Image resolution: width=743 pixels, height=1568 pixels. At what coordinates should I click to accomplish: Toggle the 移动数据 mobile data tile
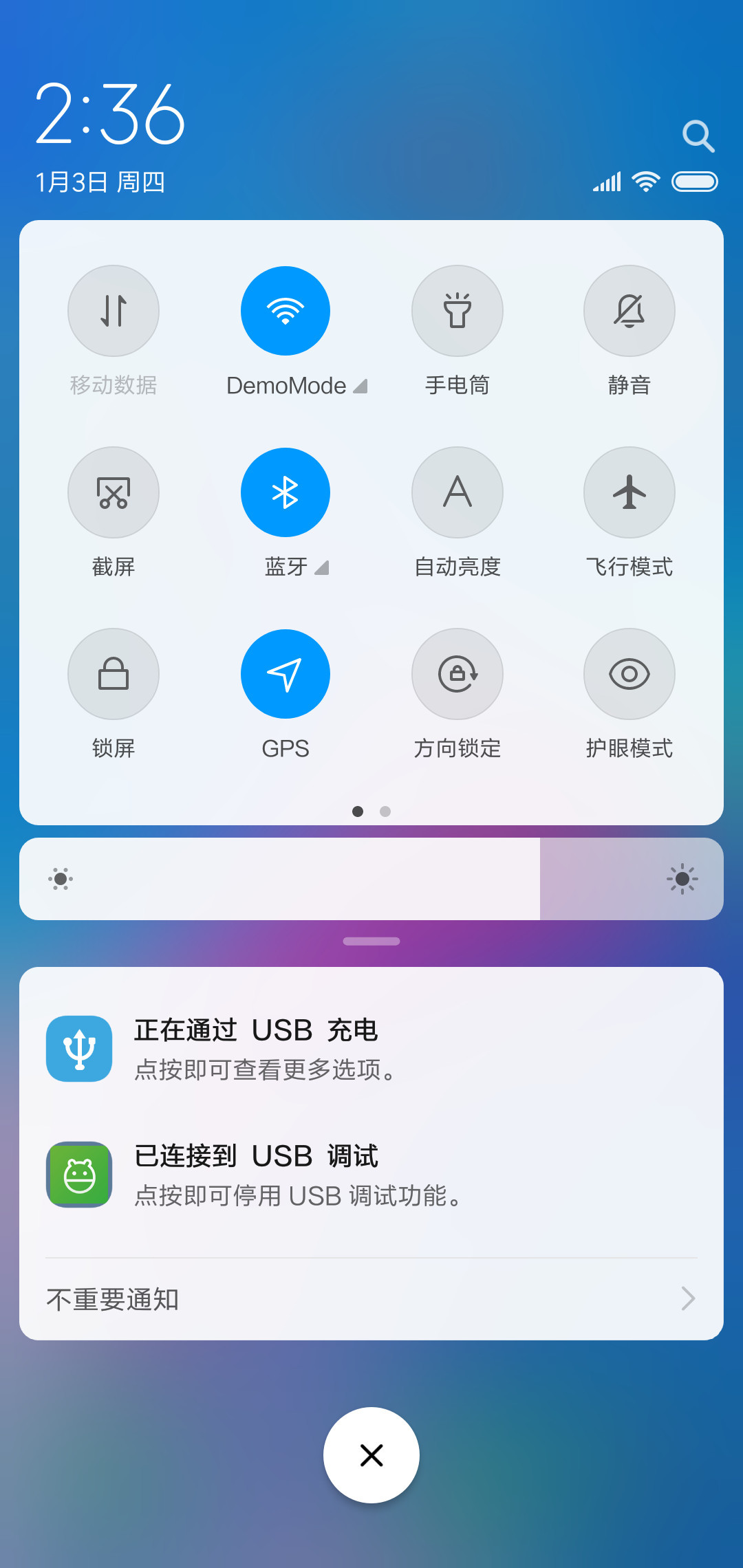pyautogui.click(x=114, y=311)
